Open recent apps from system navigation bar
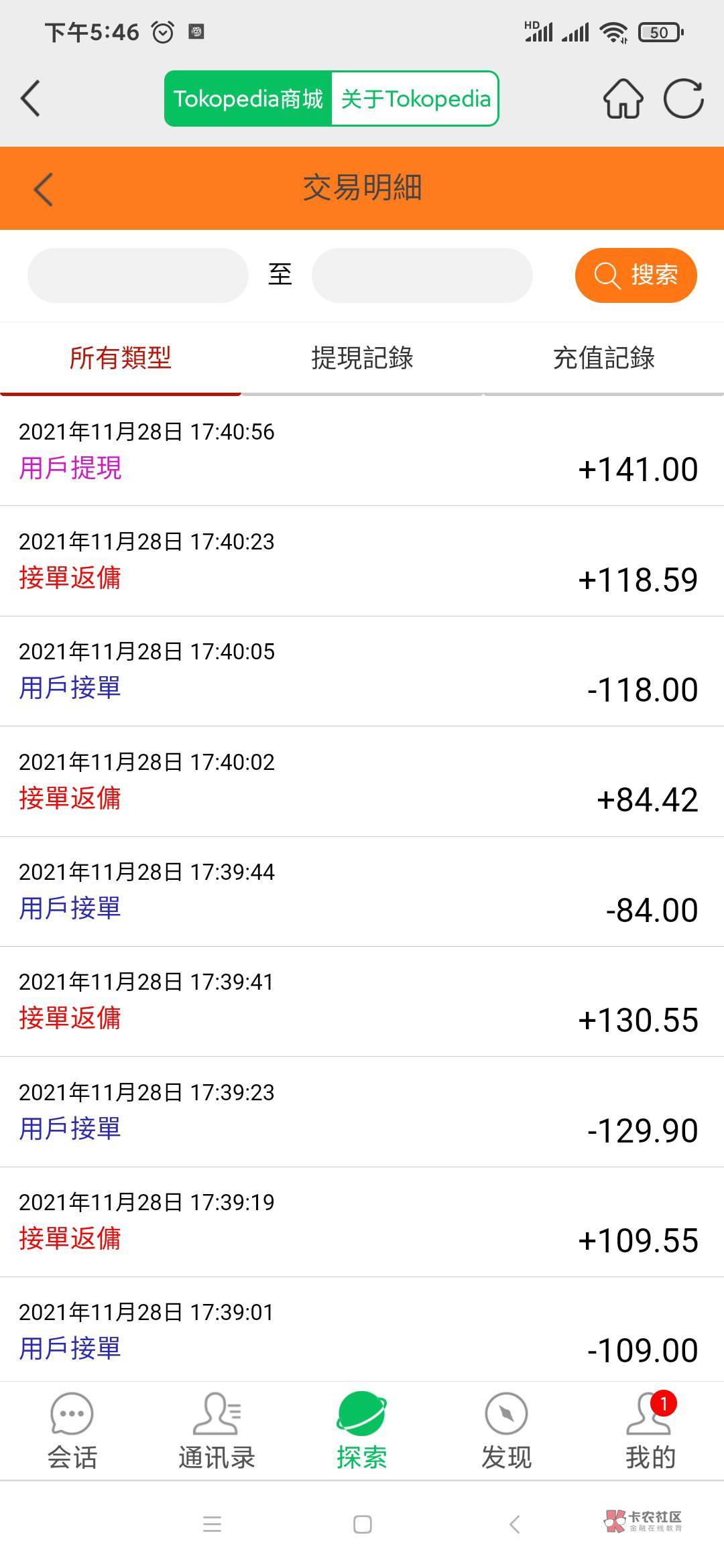 click(x=212, y=1525)
